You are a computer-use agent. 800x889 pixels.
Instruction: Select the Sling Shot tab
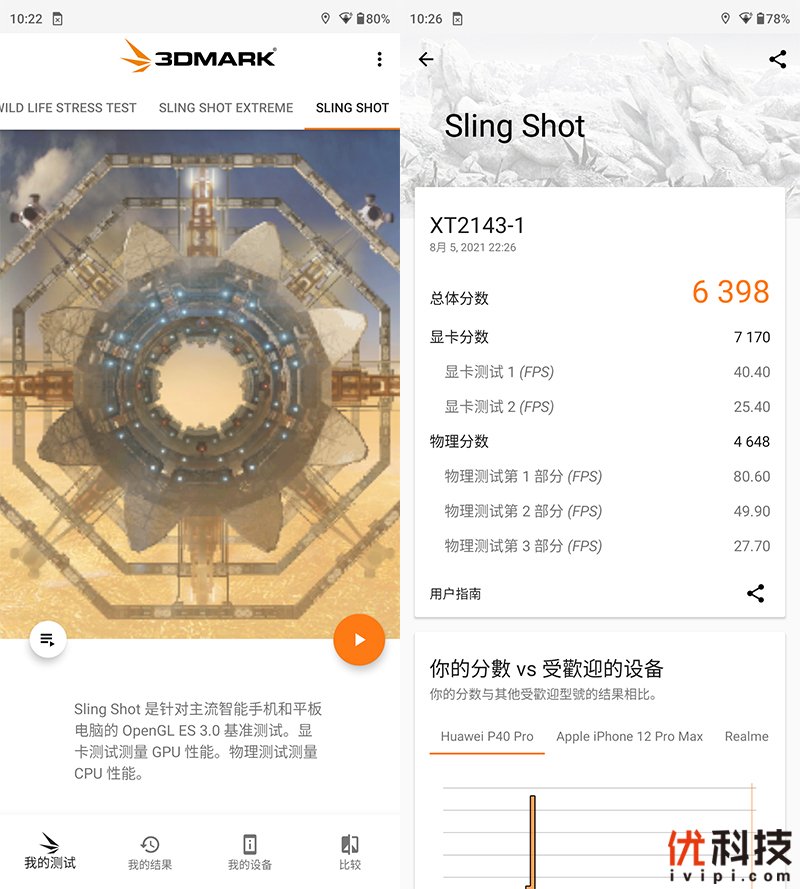tap(352, 108)
